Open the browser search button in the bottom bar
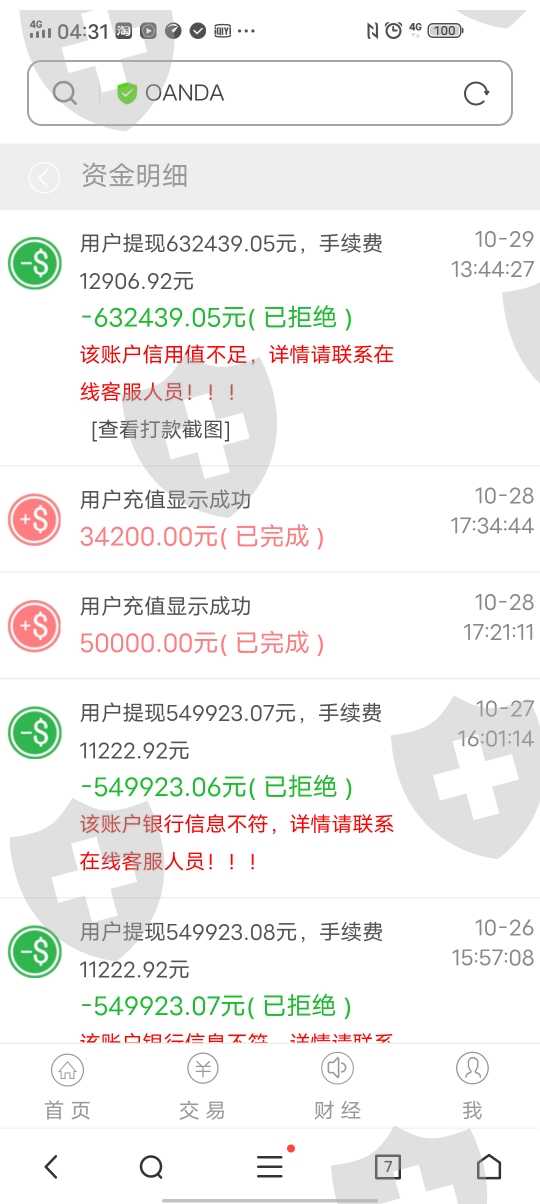Viewport: 540px width, 1204px height. coord(151,1166)
